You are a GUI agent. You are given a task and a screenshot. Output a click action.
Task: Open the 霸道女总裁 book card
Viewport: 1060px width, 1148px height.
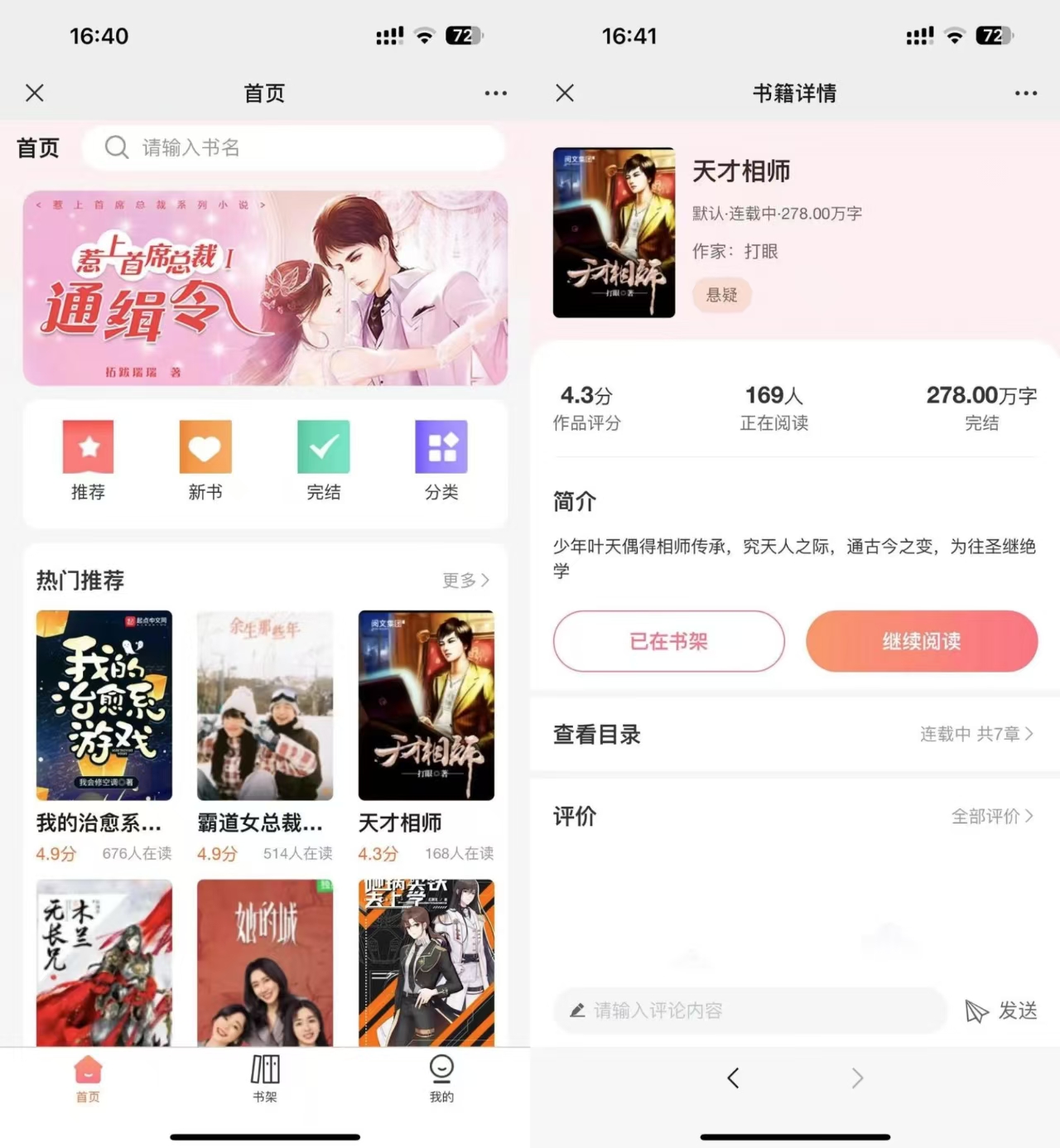coord(265,706)
